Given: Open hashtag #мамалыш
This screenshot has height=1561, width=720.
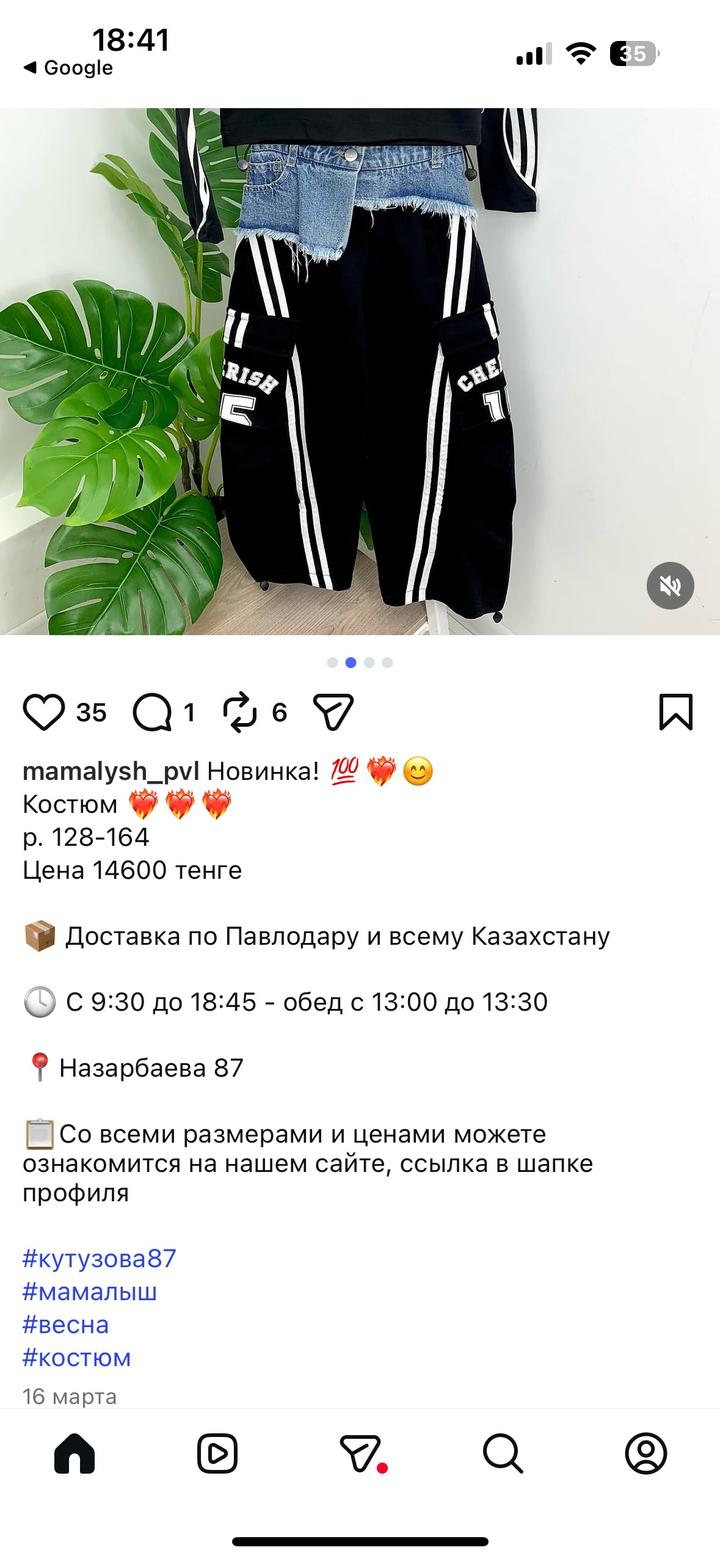Looking at the screenshot, I should [x=90, y=1292].
